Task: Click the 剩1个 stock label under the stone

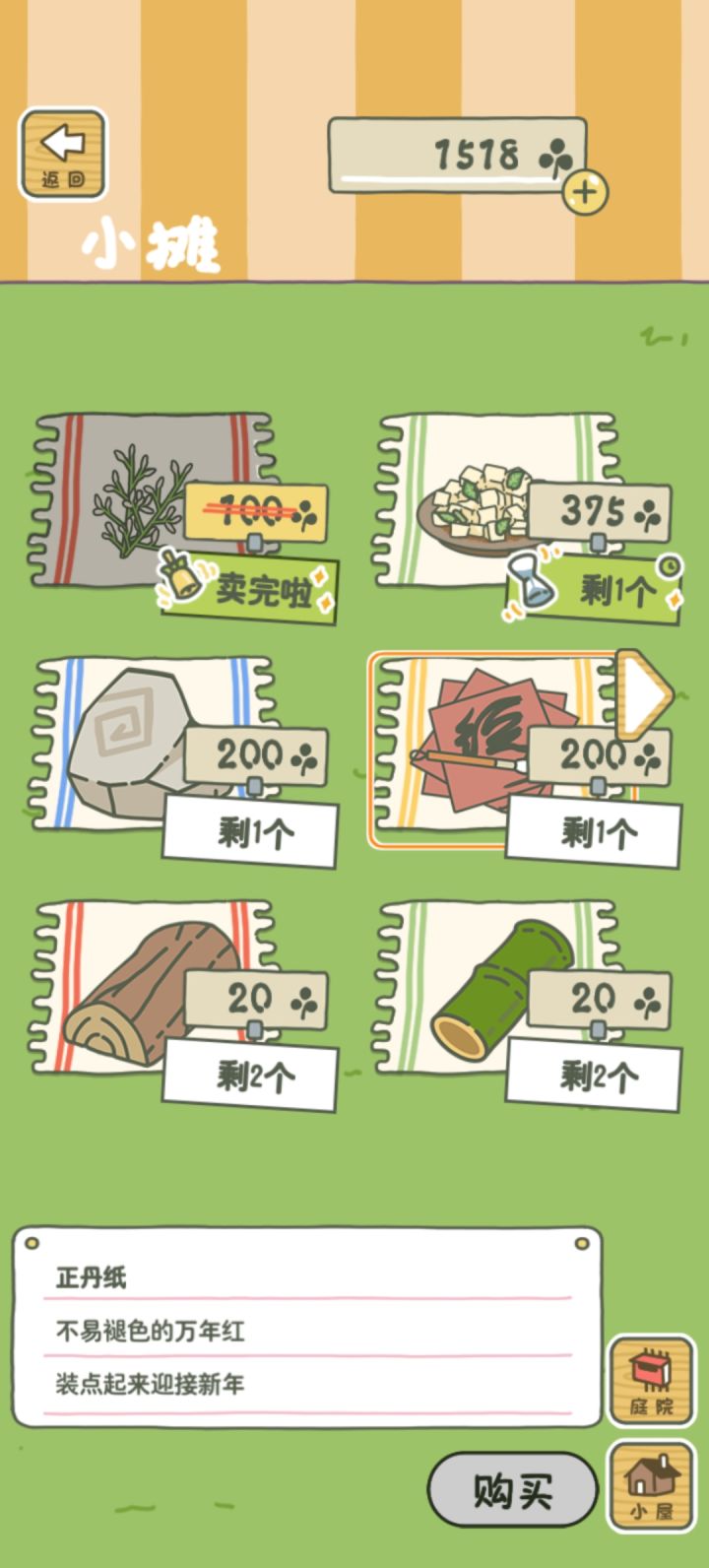Action: tap(252, 832)
